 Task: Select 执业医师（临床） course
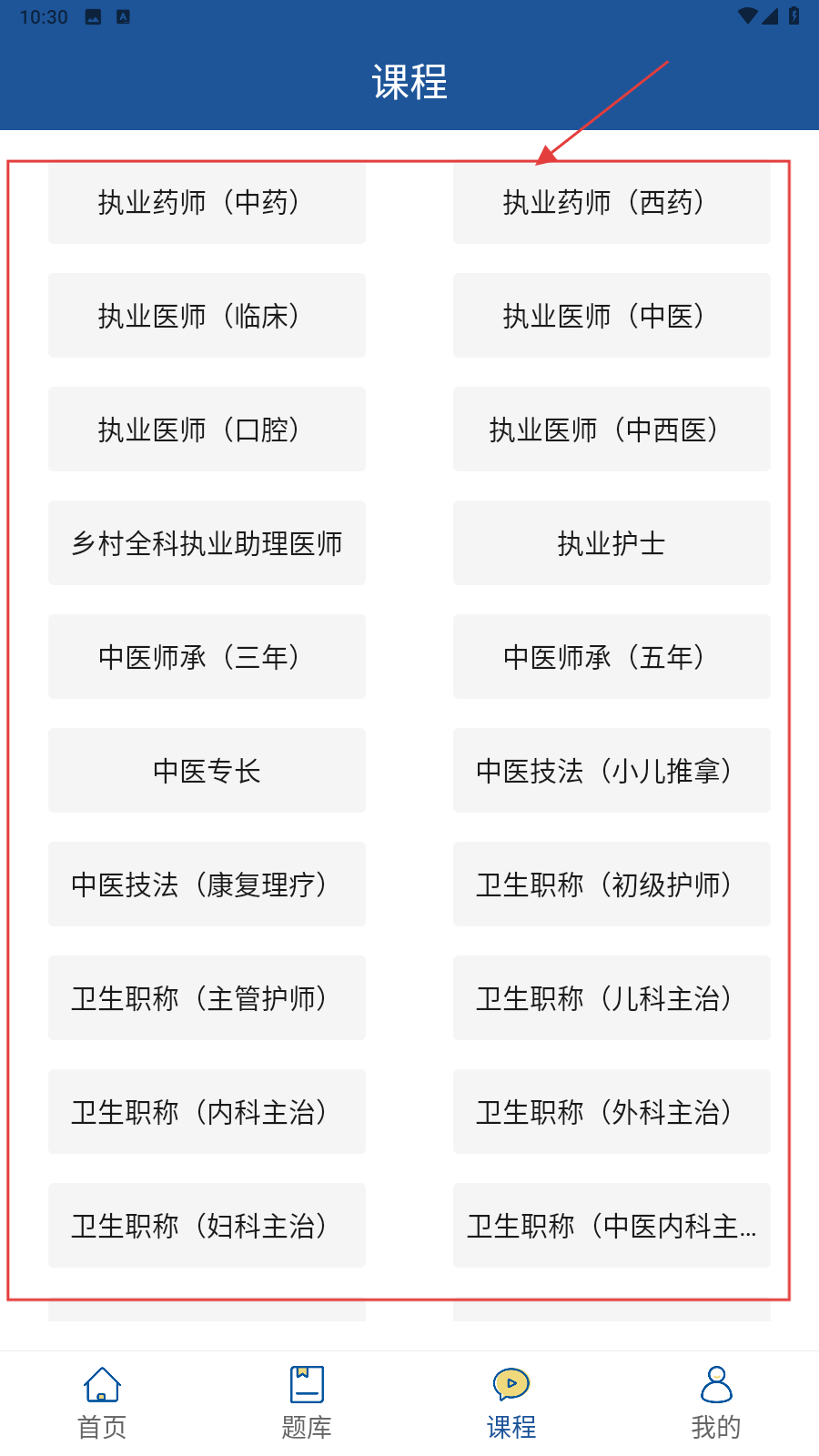point(207,316)
